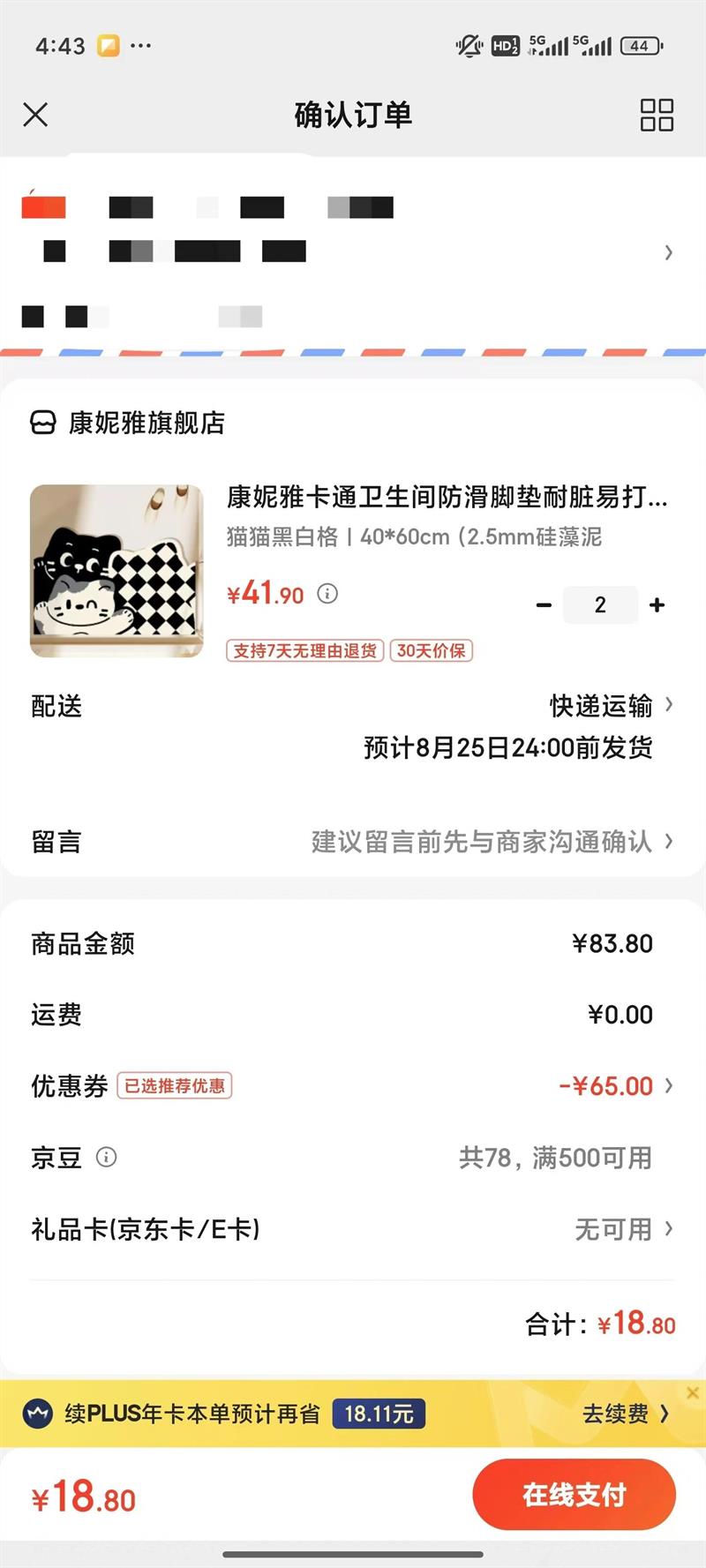
Task: Change 配送 shipping method
Action: (x=609, y=706)
